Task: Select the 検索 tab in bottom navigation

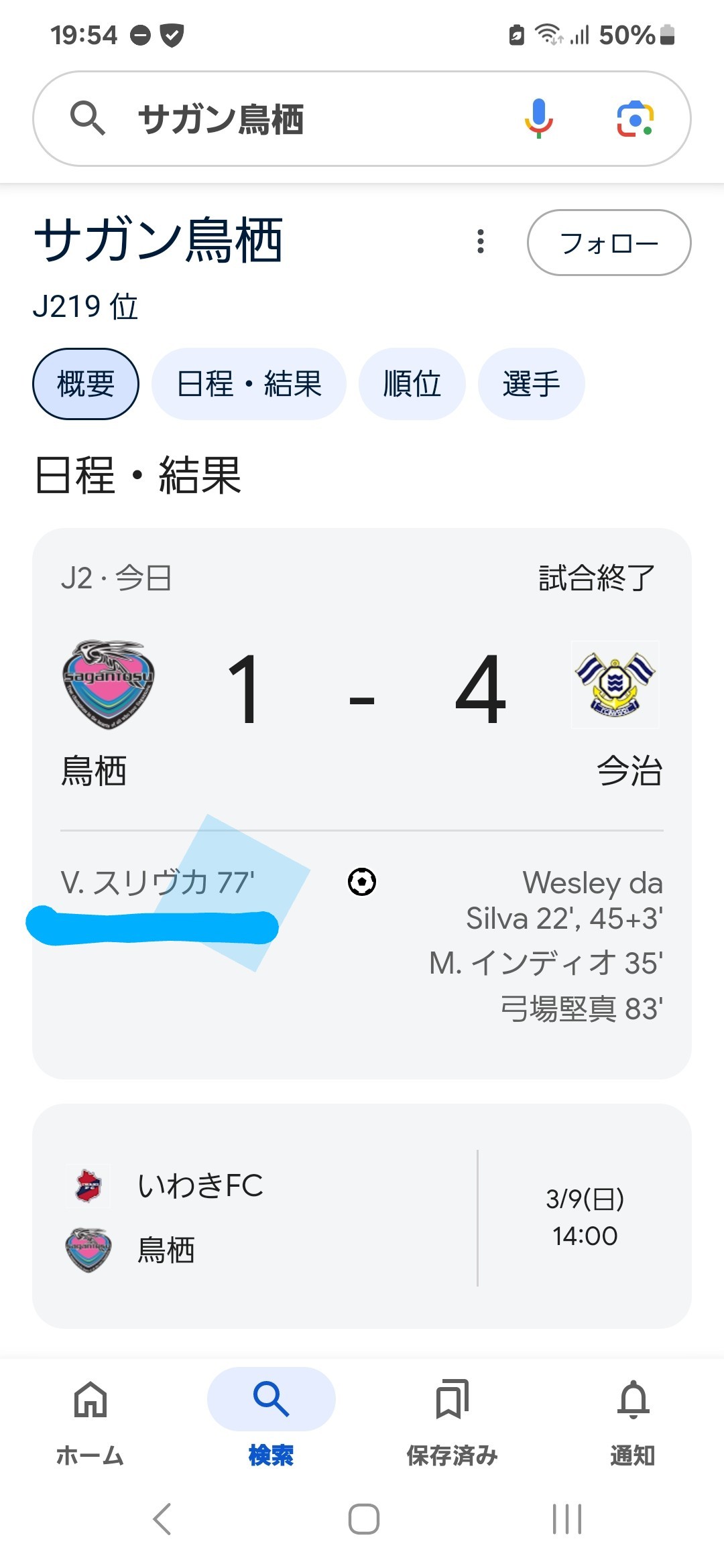Action: (271, 1417)
